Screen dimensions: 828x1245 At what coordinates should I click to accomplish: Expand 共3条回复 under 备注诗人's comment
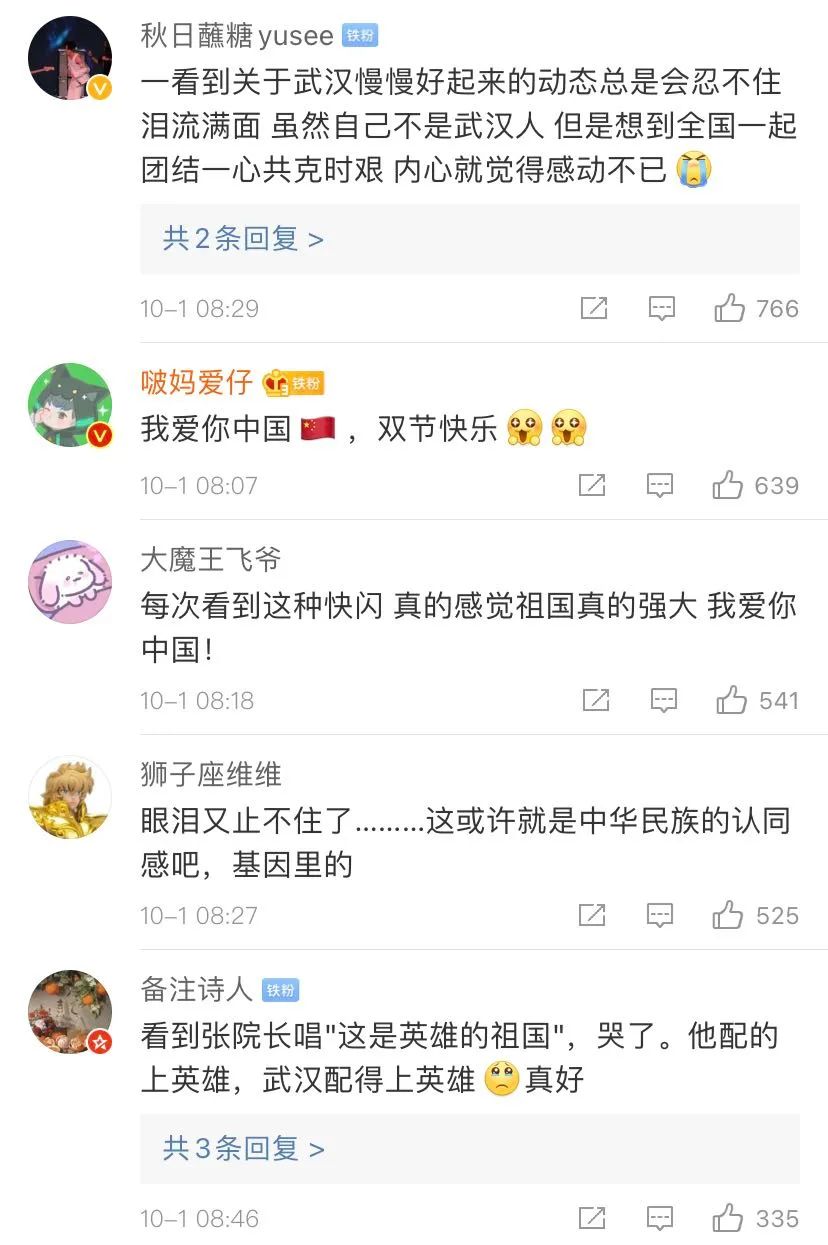click(x=238, y=1148)
